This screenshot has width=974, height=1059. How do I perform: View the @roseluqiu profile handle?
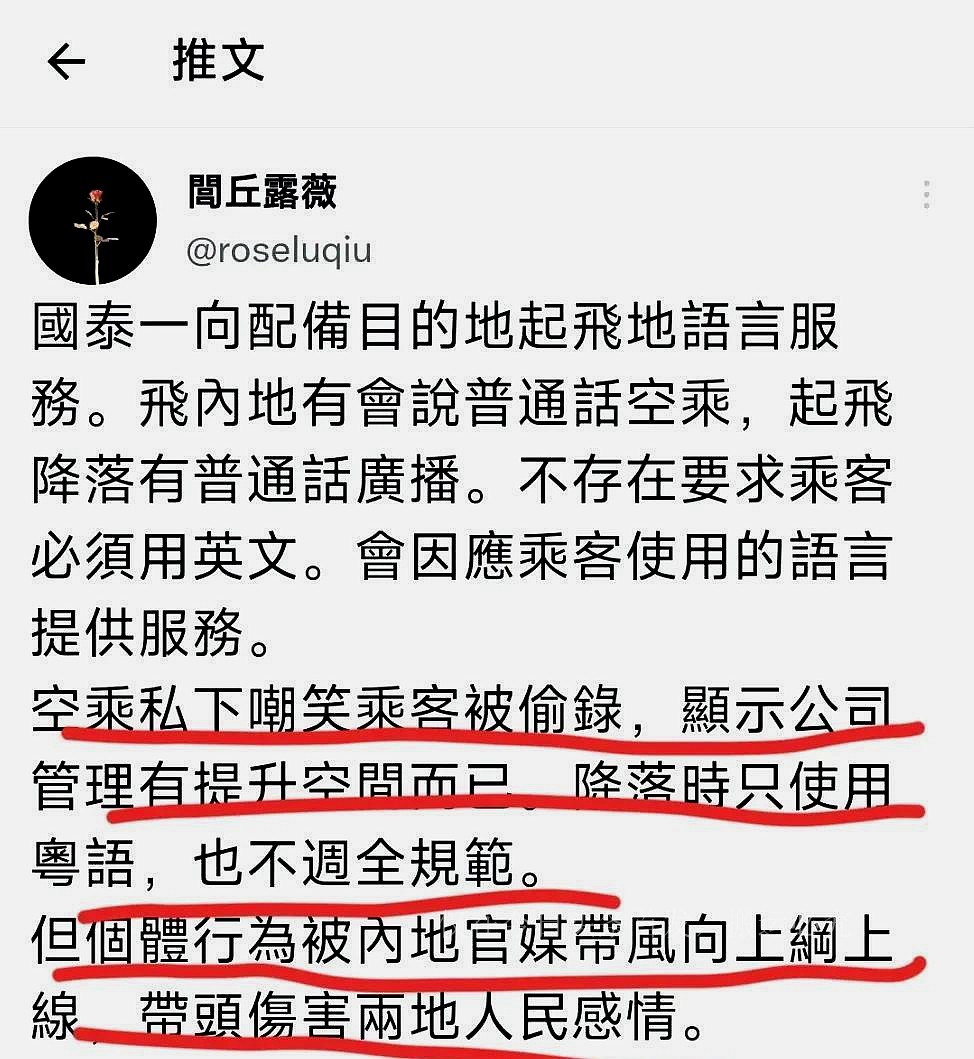pyautogui.click(x=279, y=250)
